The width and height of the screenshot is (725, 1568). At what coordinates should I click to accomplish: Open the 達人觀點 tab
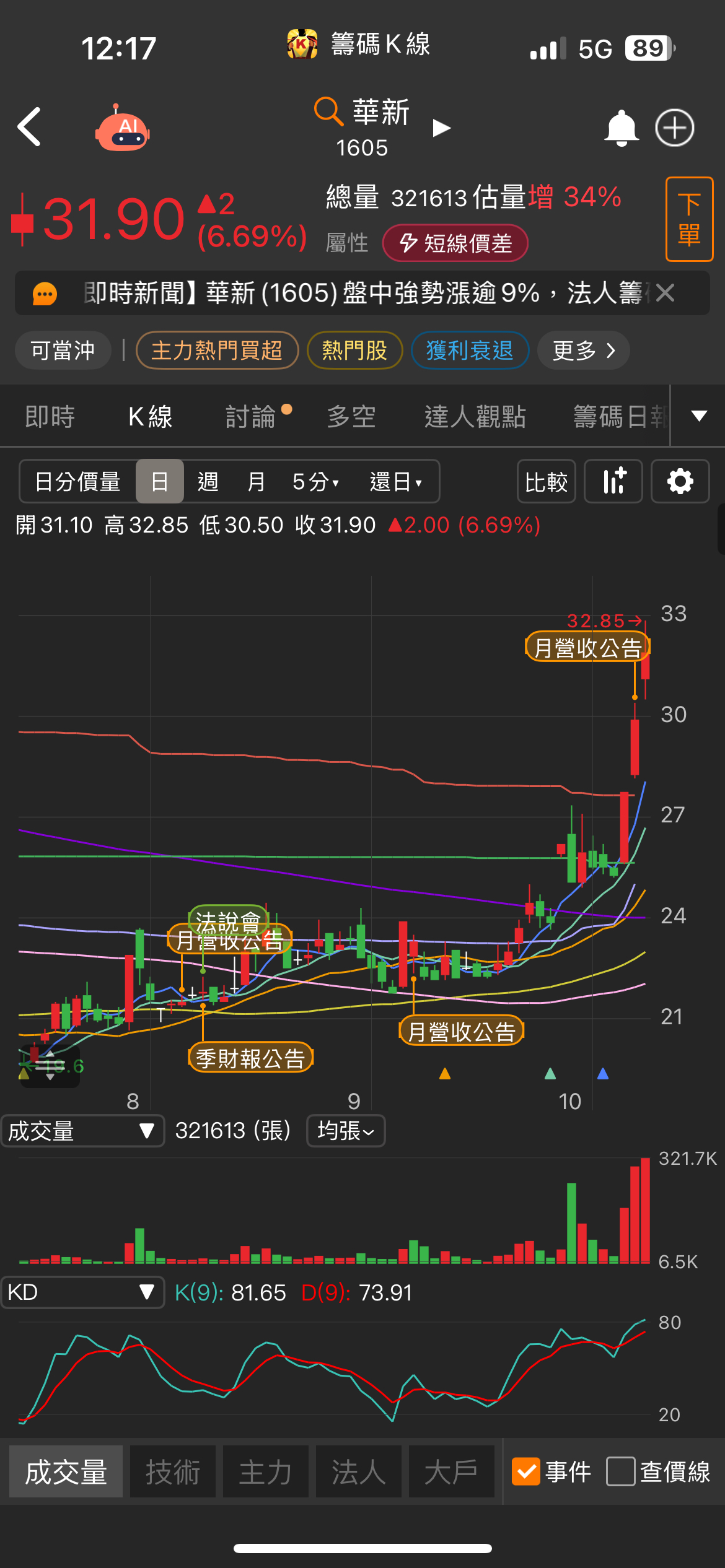point(475,416)
